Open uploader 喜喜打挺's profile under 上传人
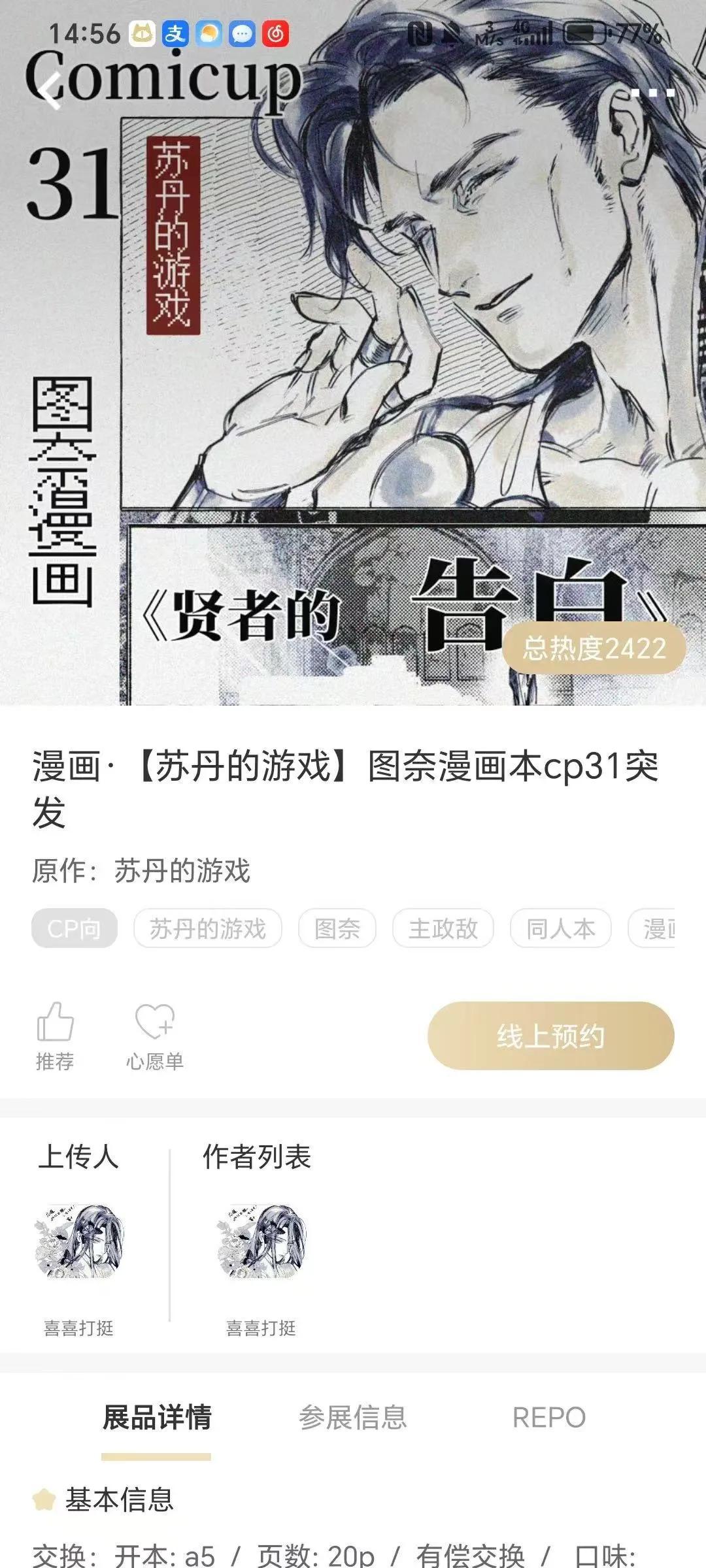This screenshot has height=1568, width=706. (78, 1241)
